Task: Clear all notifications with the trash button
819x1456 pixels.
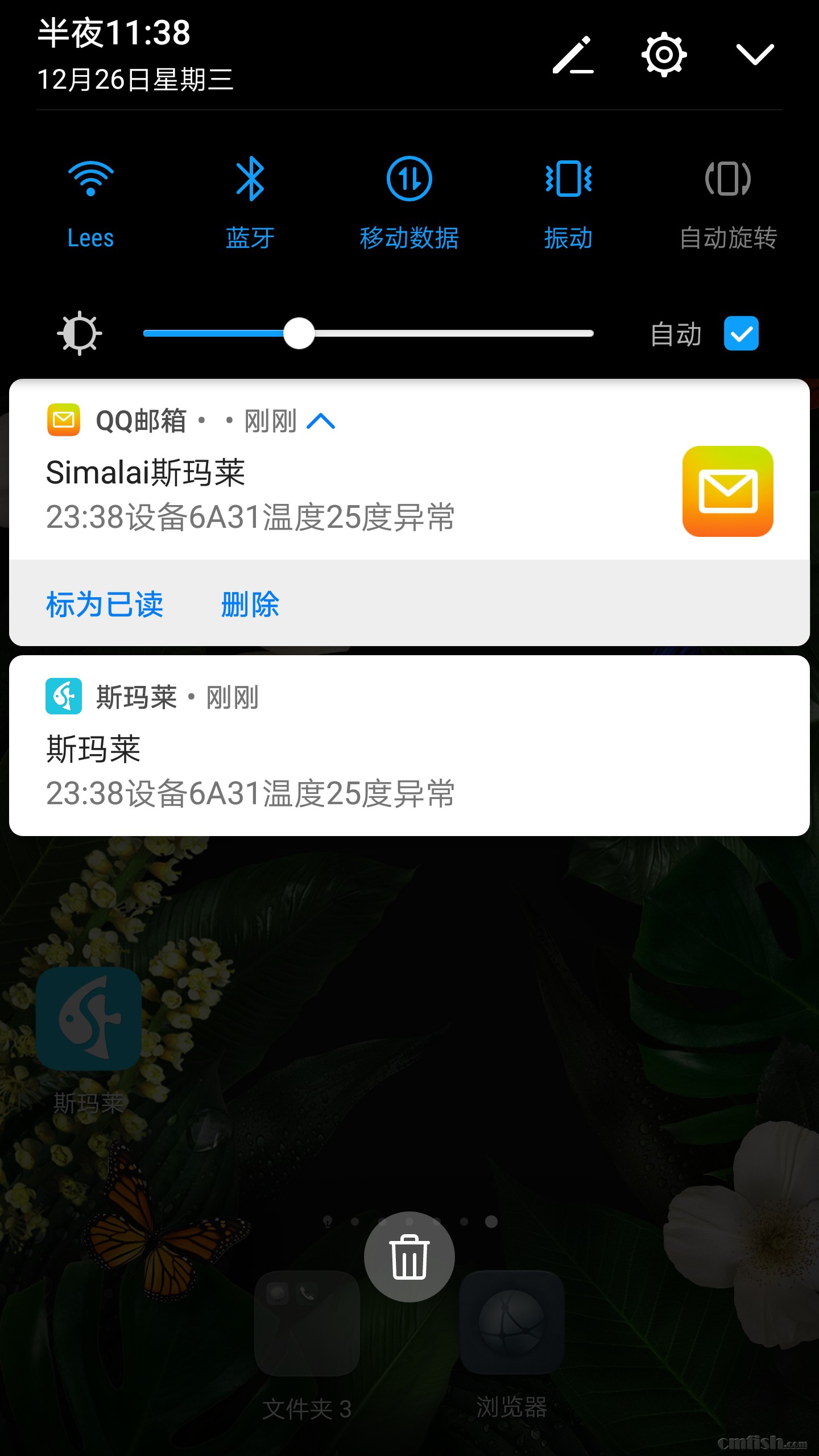Action: (409, 1257)
